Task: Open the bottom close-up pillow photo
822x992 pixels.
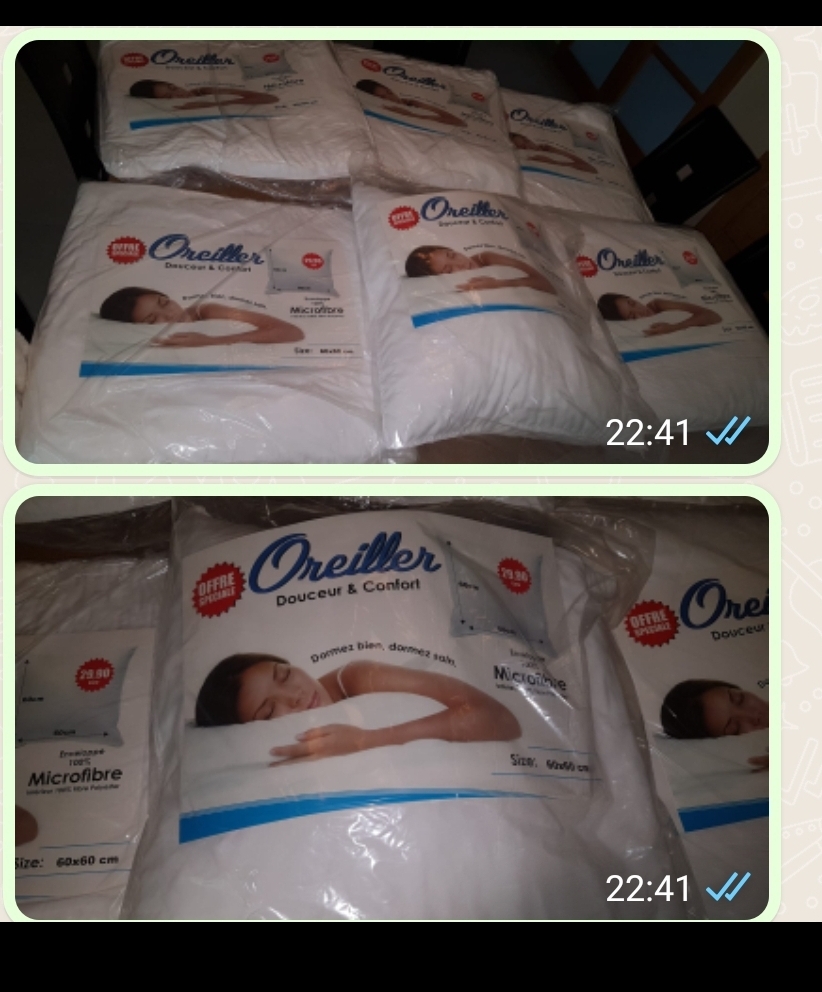Action: point(391,707)
